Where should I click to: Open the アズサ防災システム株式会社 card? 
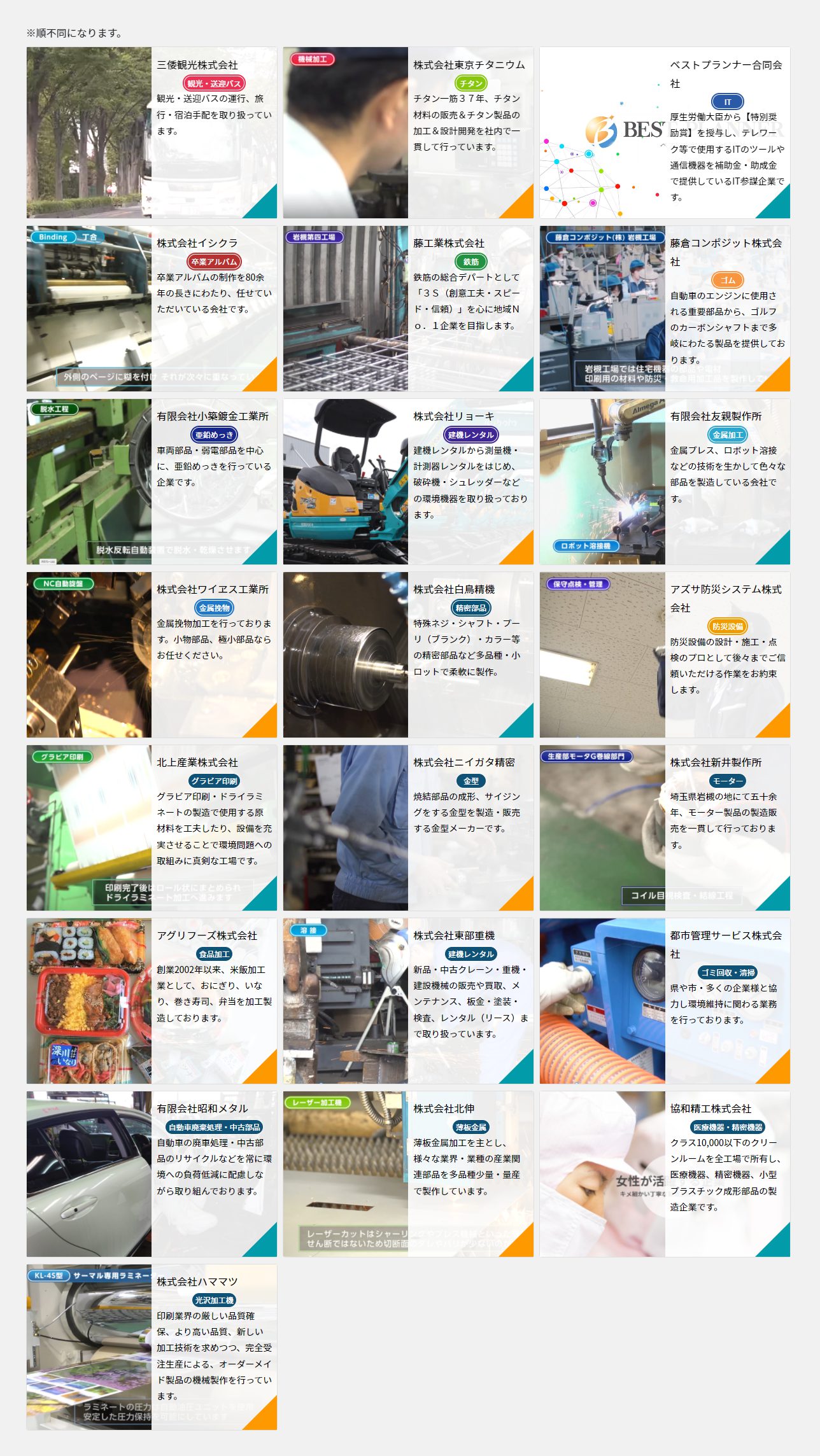665,655
